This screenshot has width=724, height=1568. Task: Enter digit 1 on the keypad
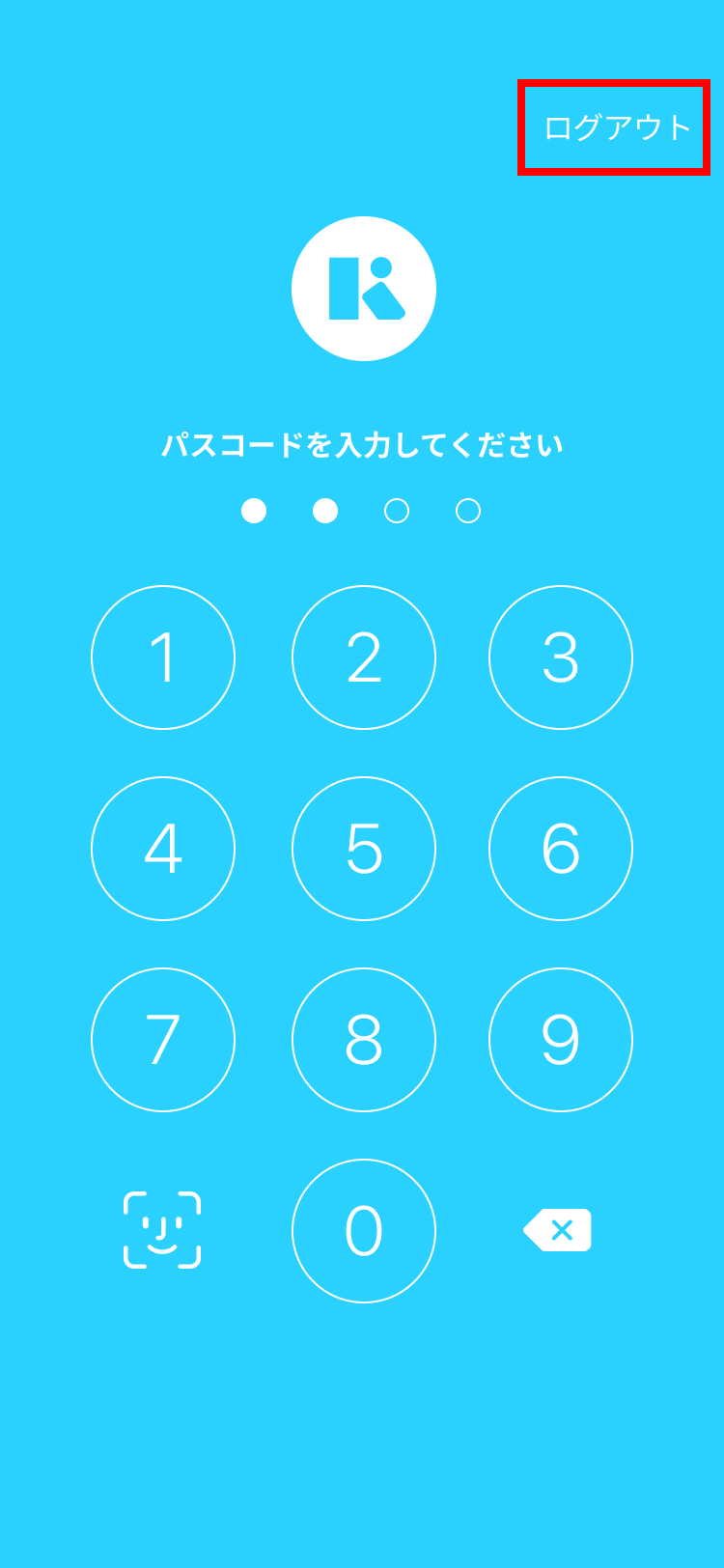[163, 658]
